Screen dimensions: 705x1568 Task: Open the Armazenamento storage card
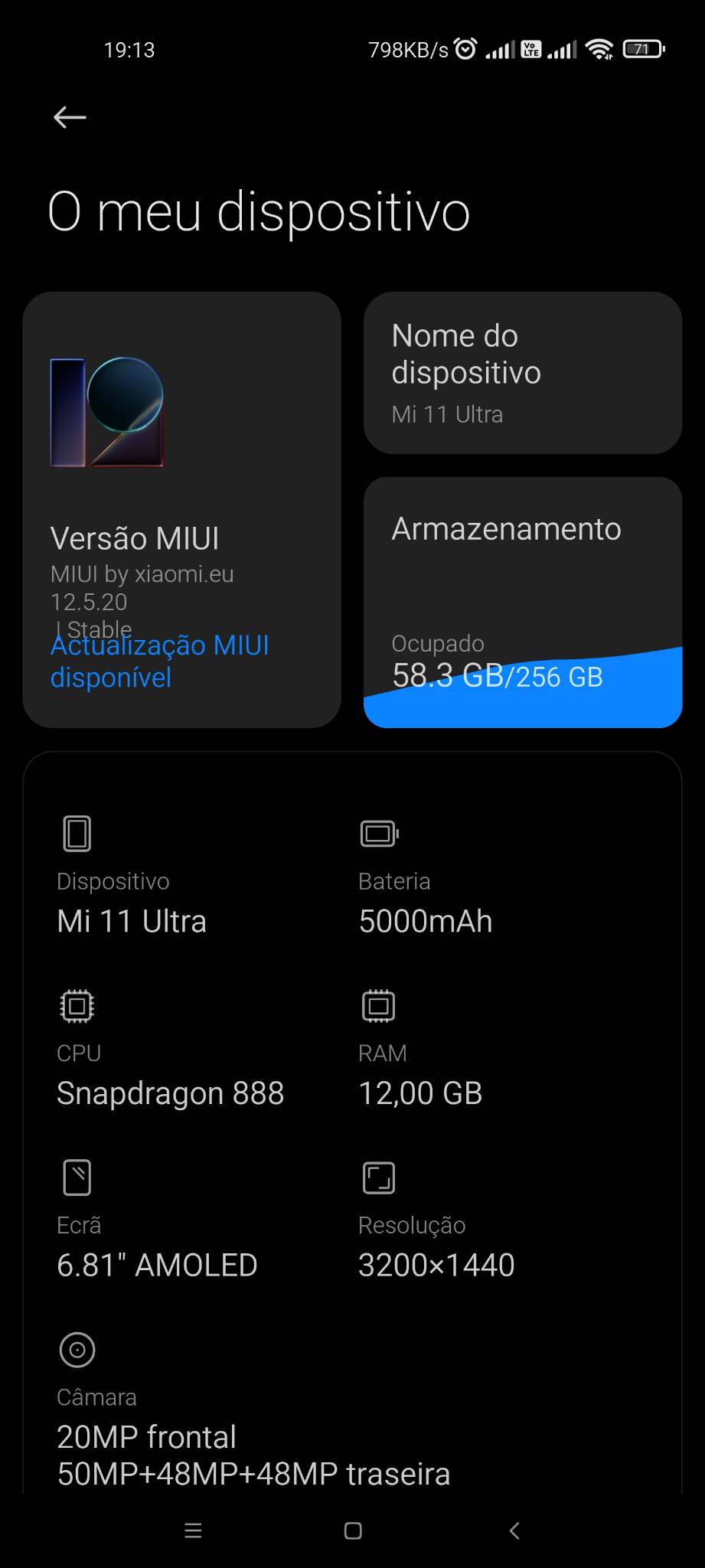[523, 603]
